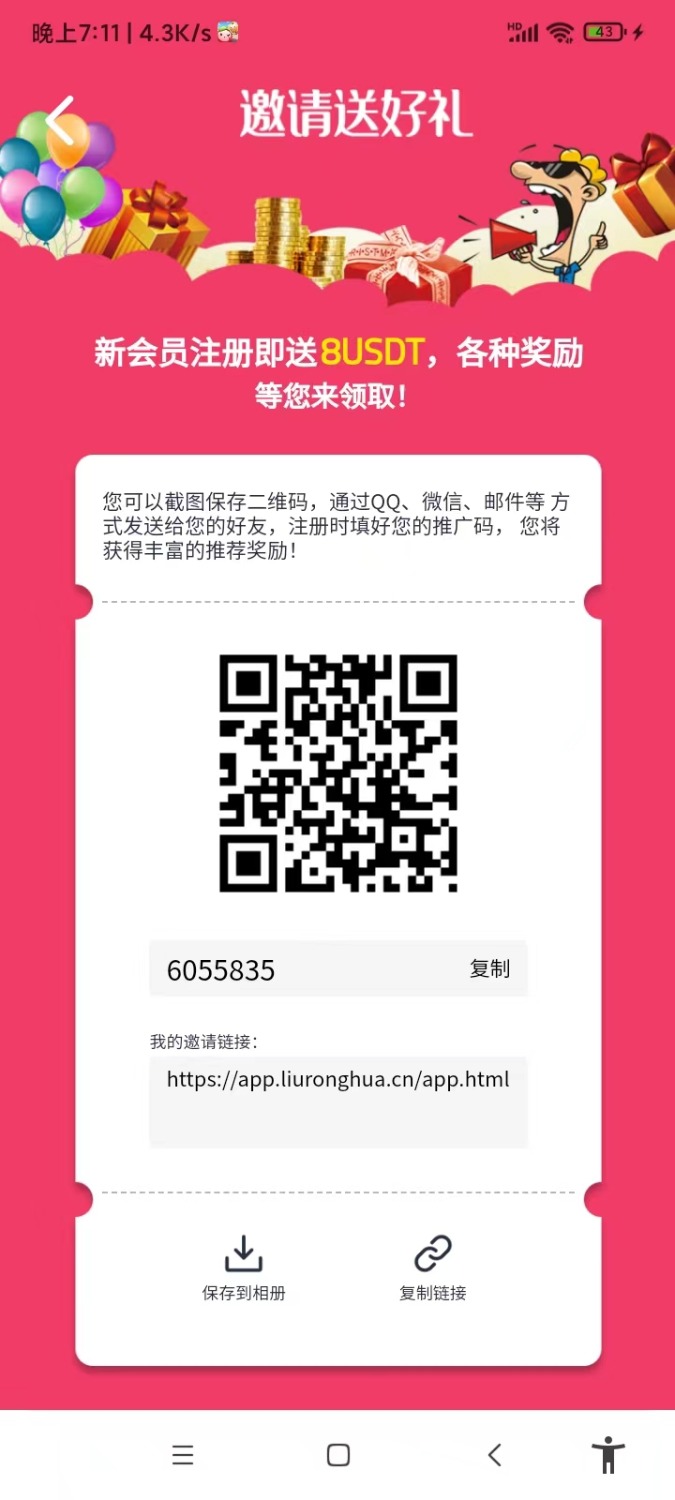Go back using the top-left arrow

coord(60,122)
